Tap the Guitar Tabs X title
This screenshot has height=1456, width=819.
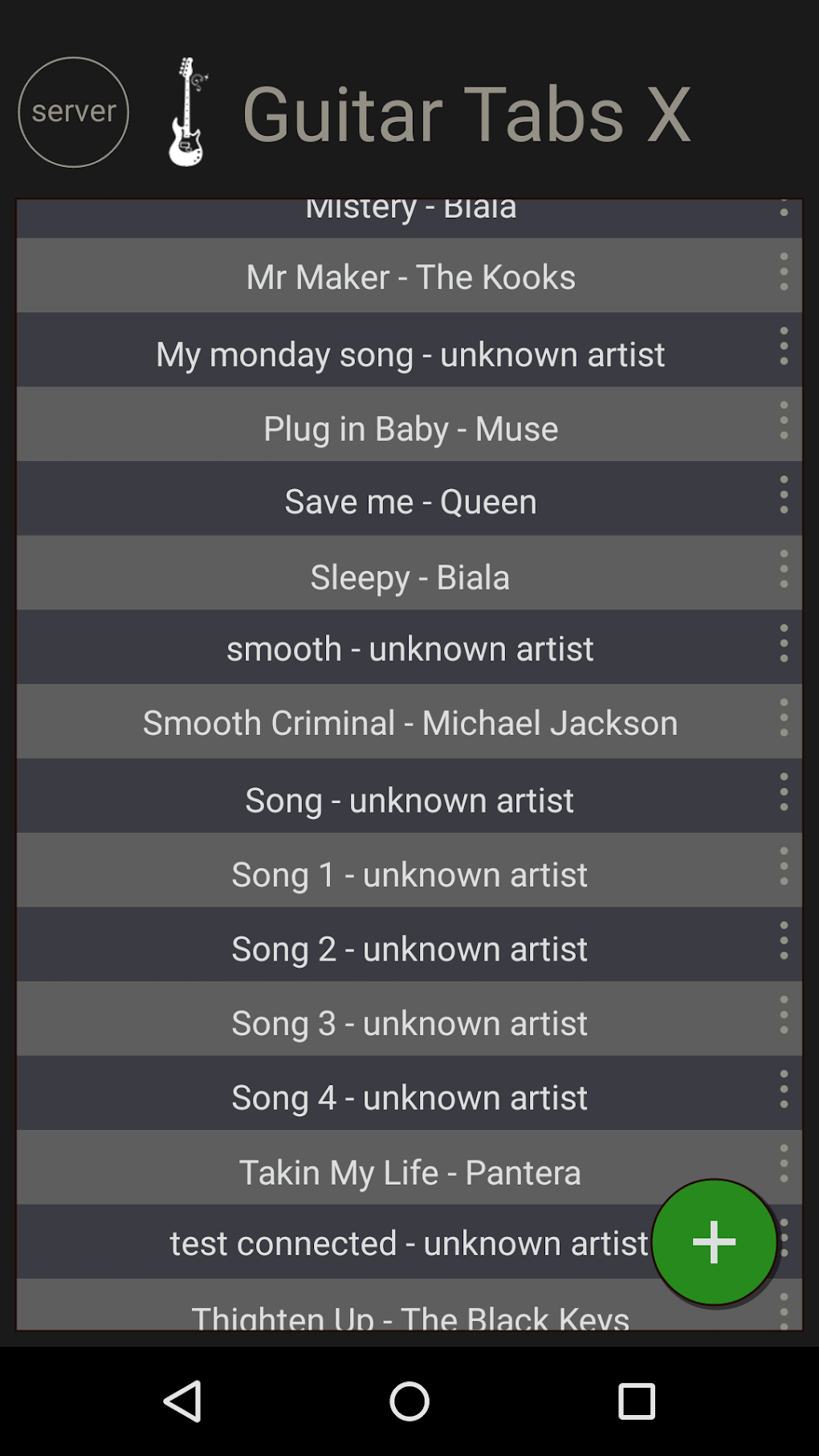[x=468, y=112]
